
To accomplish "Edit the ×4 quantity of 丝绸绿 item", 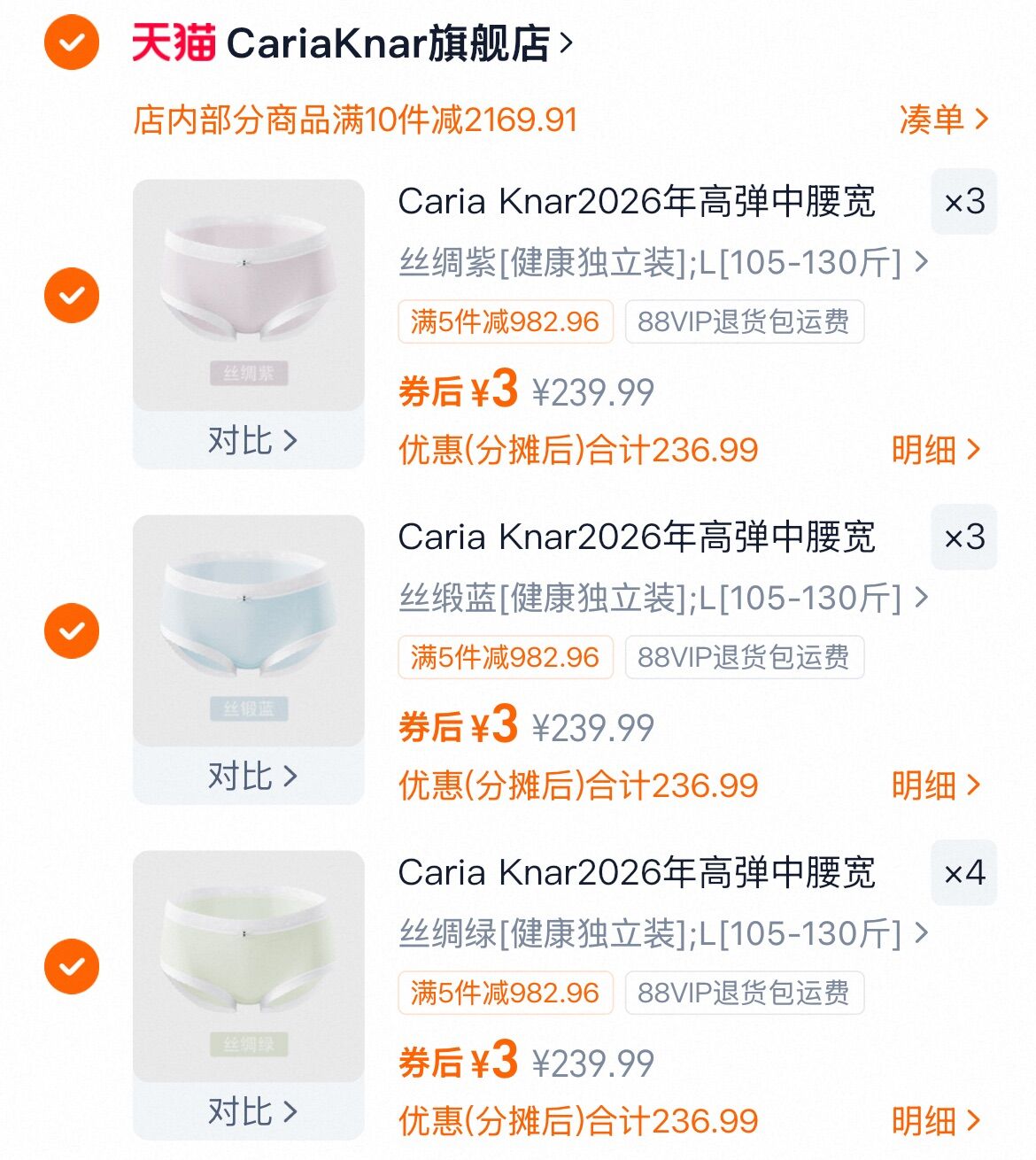I will [x=964, y=873].
